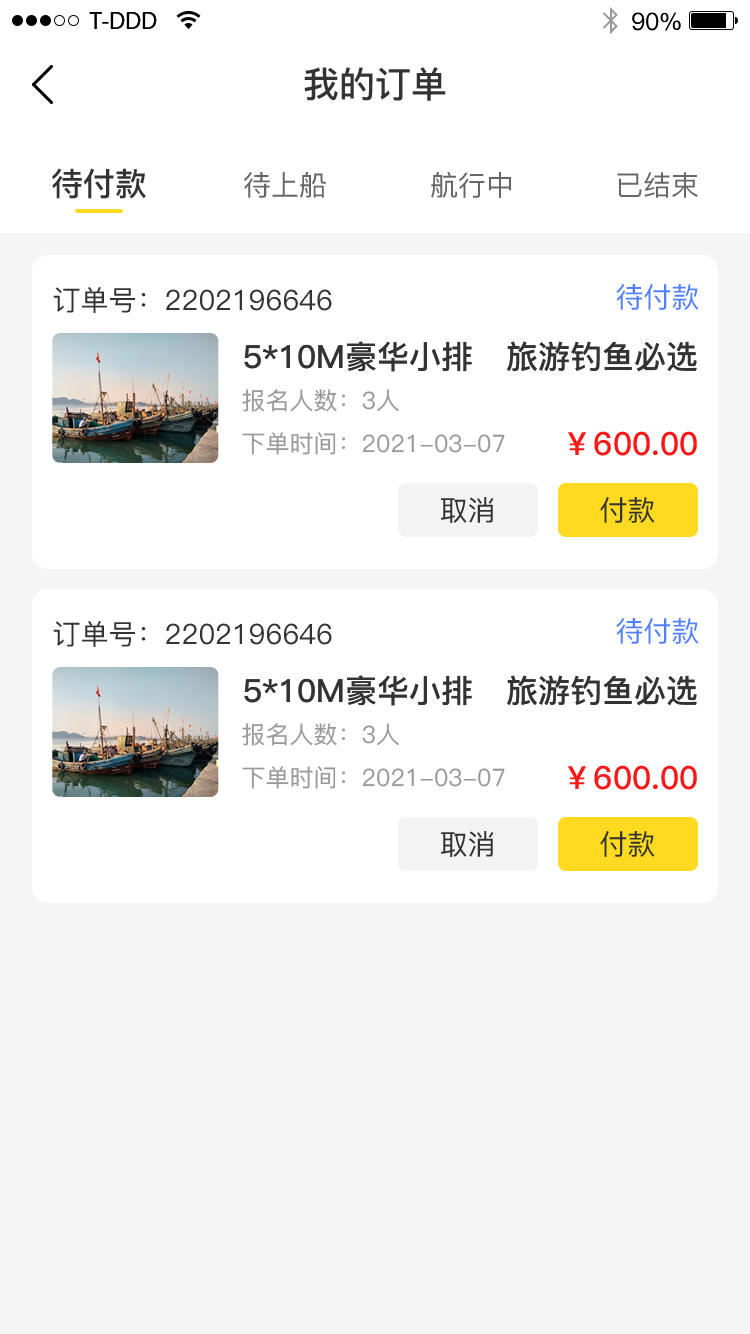Open the 已结束 orders tab
This screenshot has height=1334, width=750.
tap(657, 186)
